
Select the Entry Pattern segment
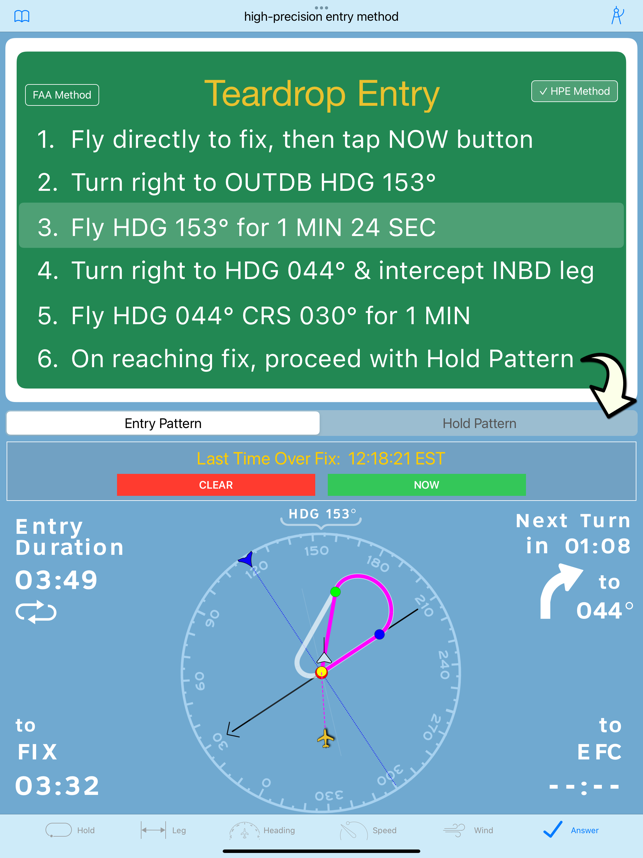pos(163,423)
